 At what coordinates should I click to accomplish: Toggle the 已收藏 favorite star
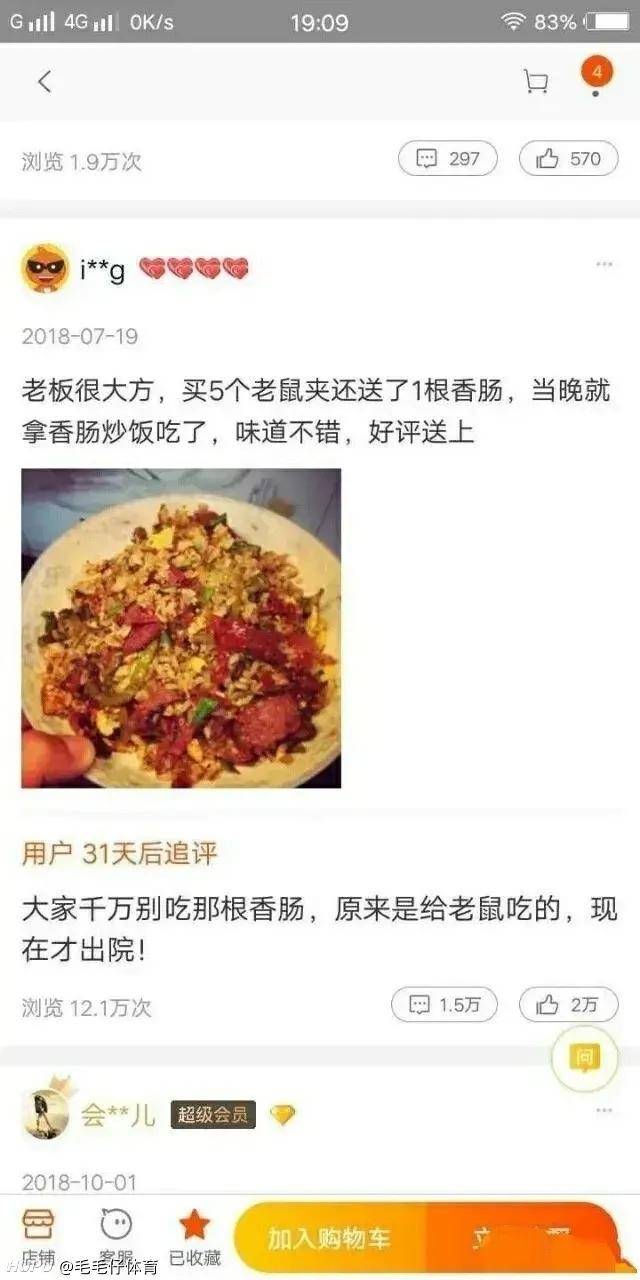point(194,1235)
